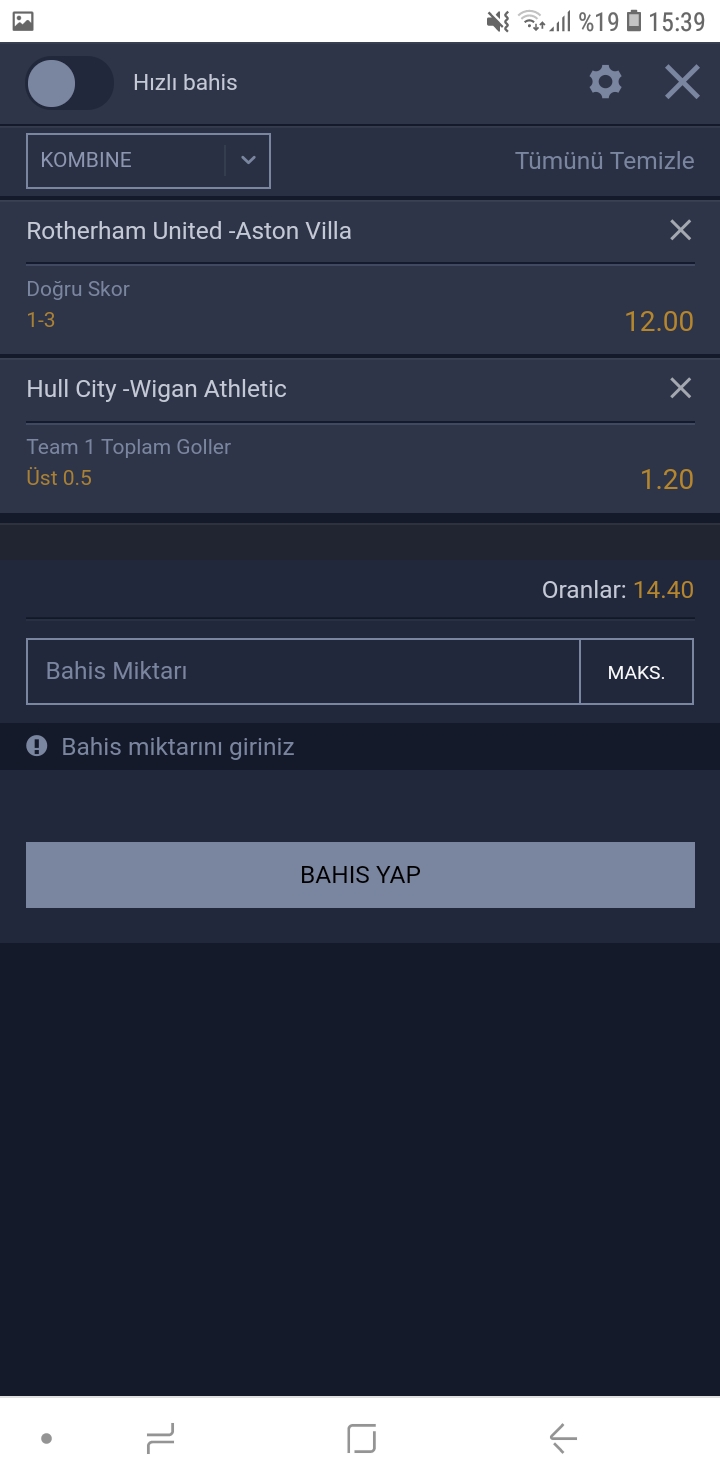Close the bet slip panel
Viewport: 720px width, 1480px height.
click(682, 82)
